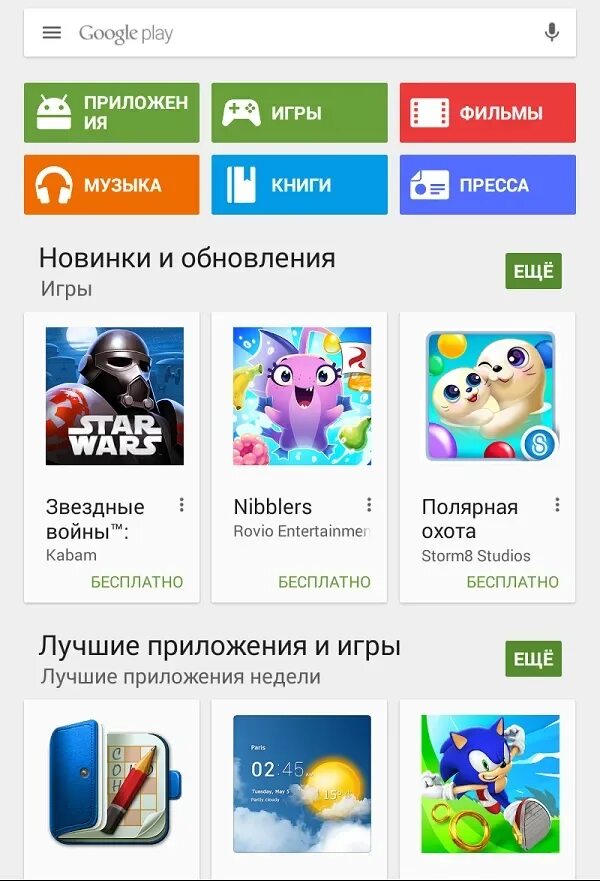600x881 pixels.
Task: Open the hamburger navigation drawer
Action: pos(52,33)
